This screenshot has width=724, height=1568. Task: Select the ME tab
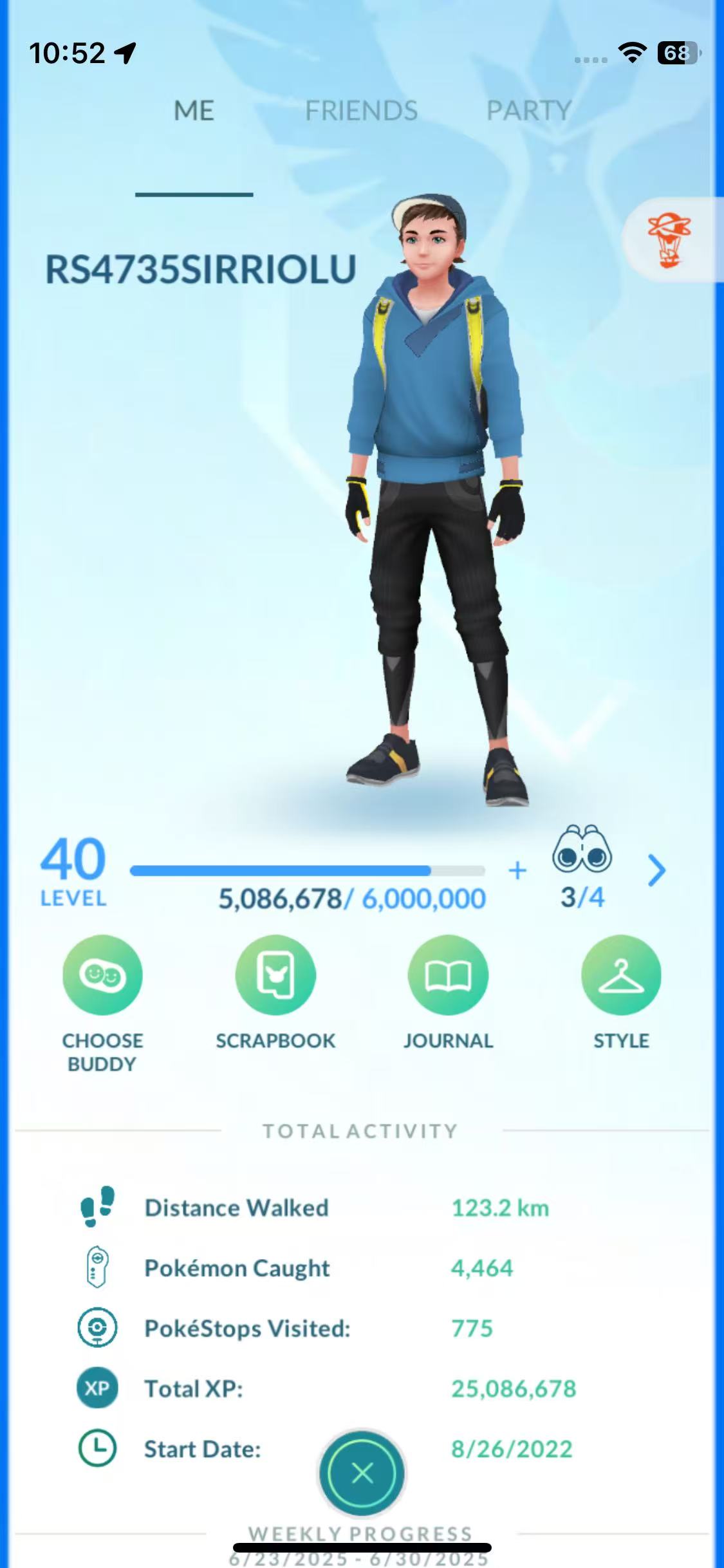pyautogui.click(x=194, y=111)
